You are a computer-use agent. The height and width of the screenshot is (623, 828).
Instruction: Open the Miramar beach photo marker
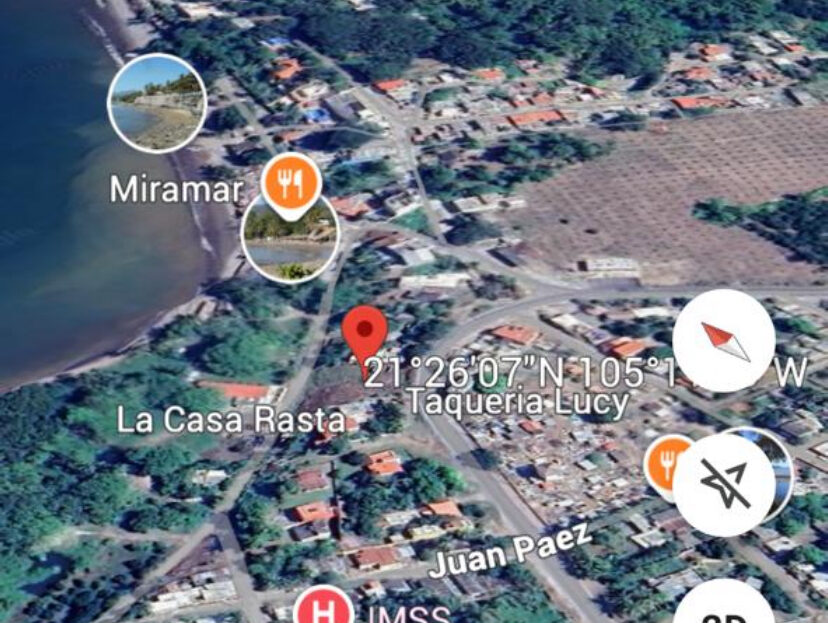pos(157,103)
